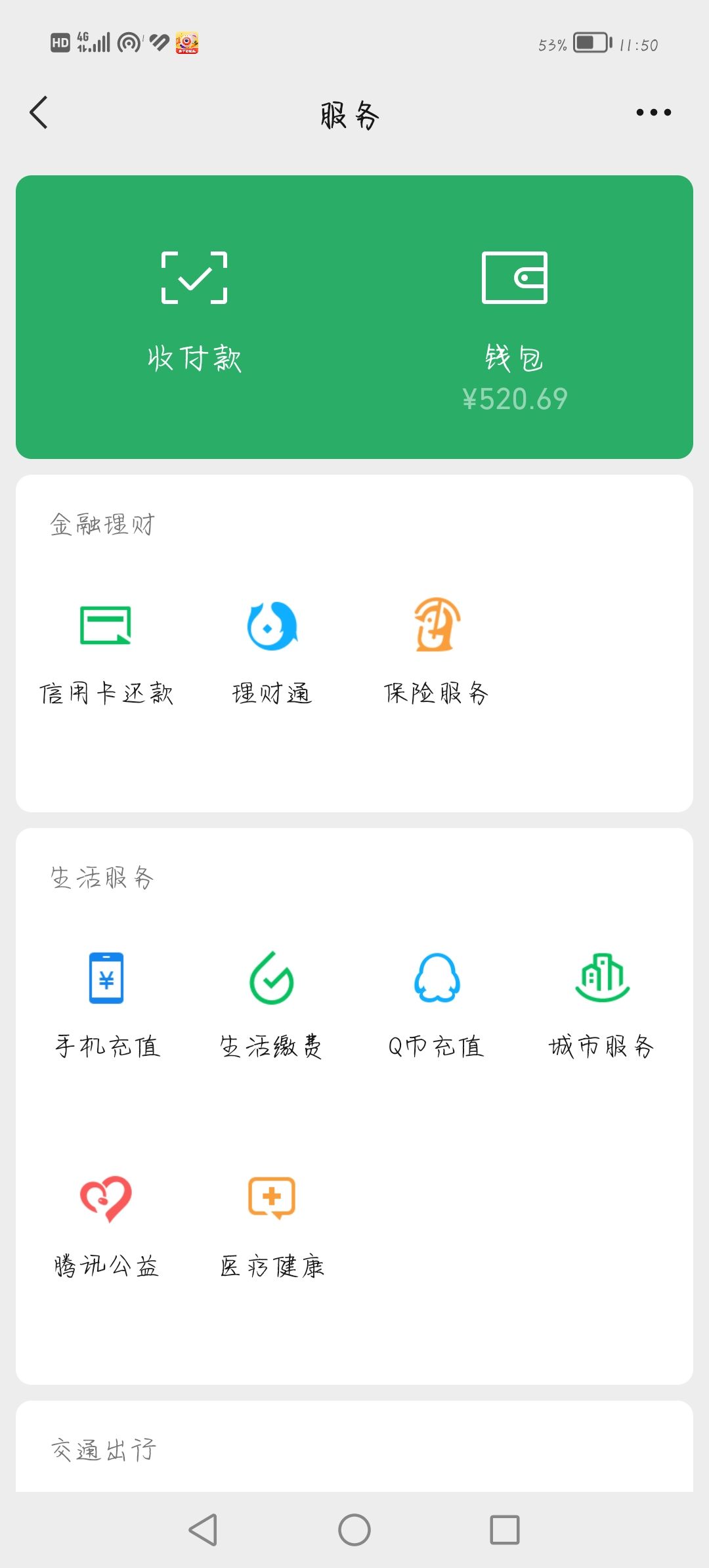Tap 手机充值 mobile top-up
This screenshot has width=709, height=1568.
click(106, 1003)
